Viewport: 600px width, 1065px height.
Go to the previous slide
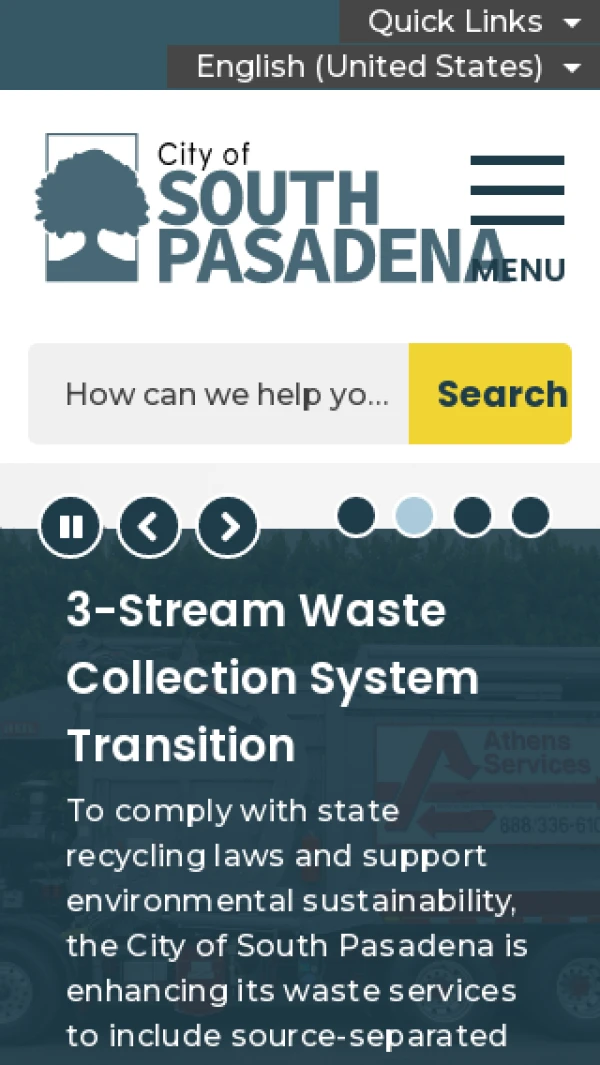coord(148,526)
